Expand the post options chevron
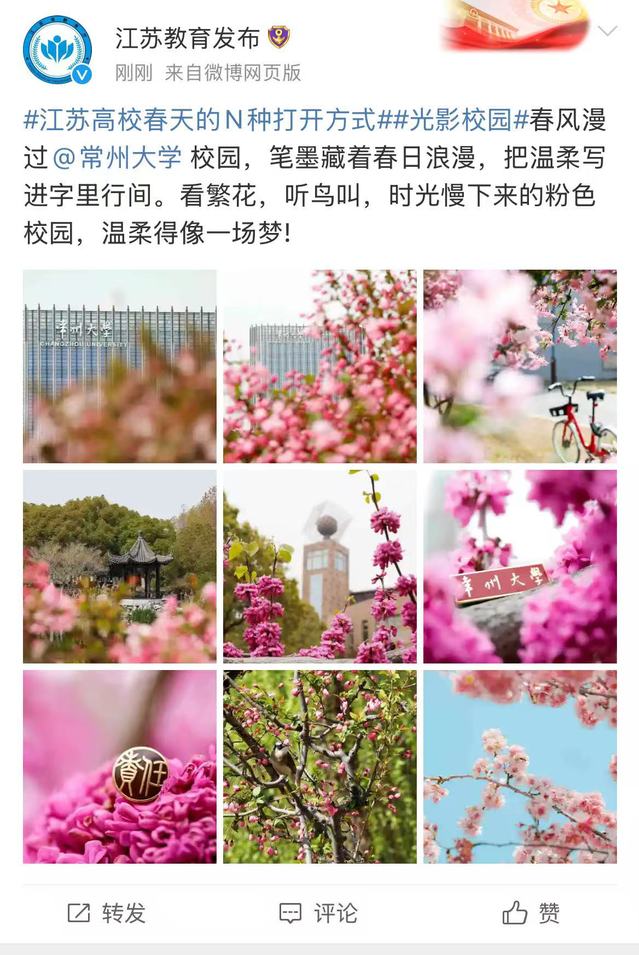The image size is (639, 955). (607, 31)
